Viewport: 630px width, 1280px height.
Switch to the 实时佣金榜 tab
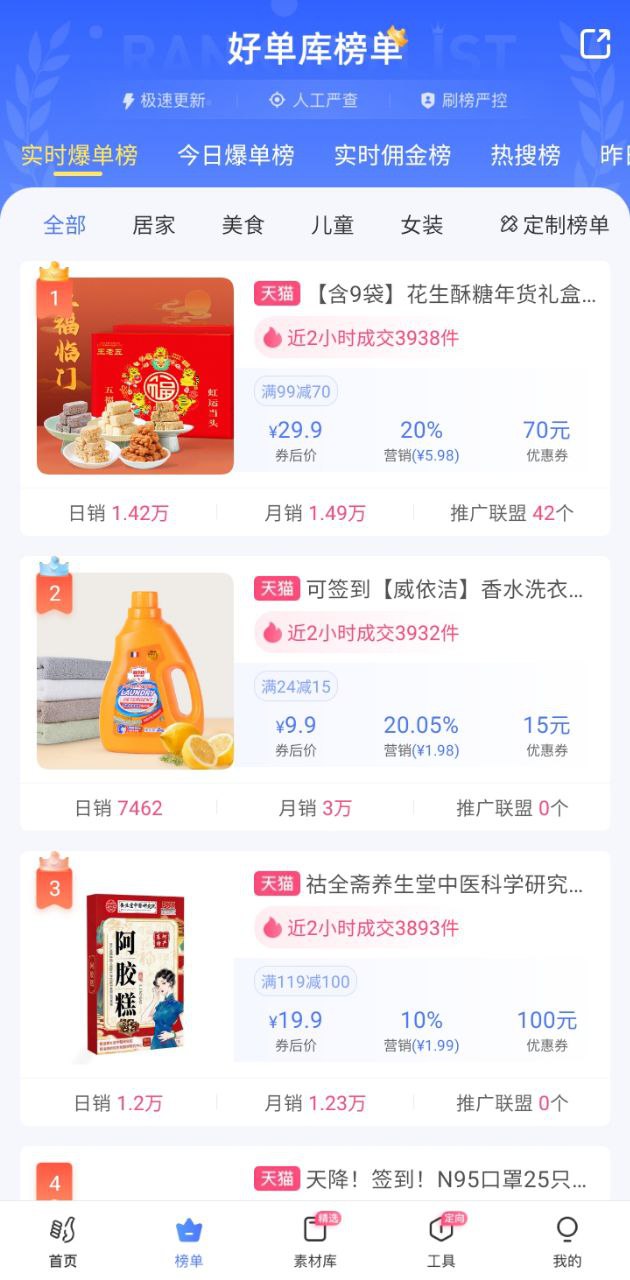392,155
